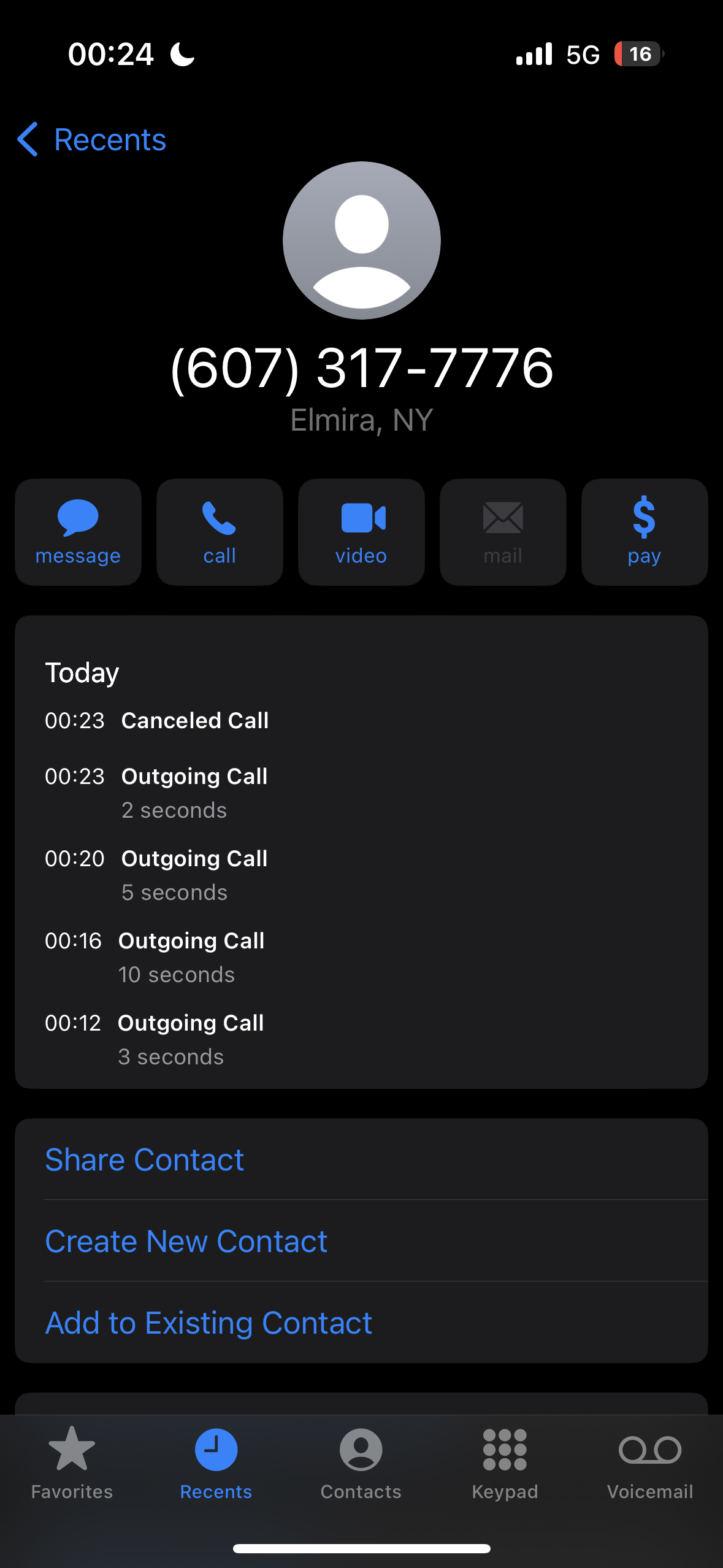Select Share Contact
Screen dimensions: 723x1568
361,1159
